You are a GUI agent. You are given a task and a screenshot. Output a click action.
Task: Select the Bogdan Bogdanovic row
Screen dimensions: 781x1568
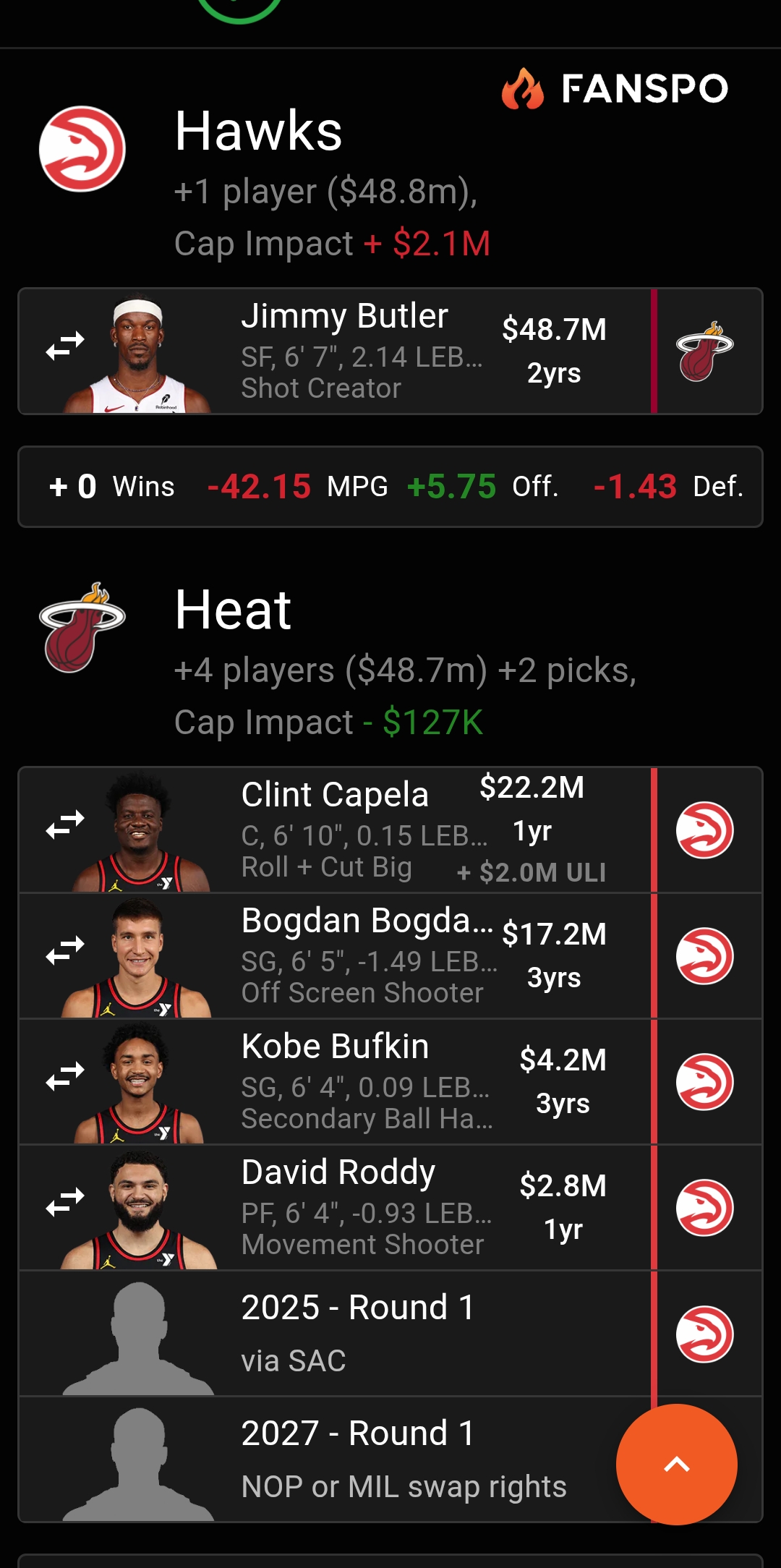(x=369, y=955)
